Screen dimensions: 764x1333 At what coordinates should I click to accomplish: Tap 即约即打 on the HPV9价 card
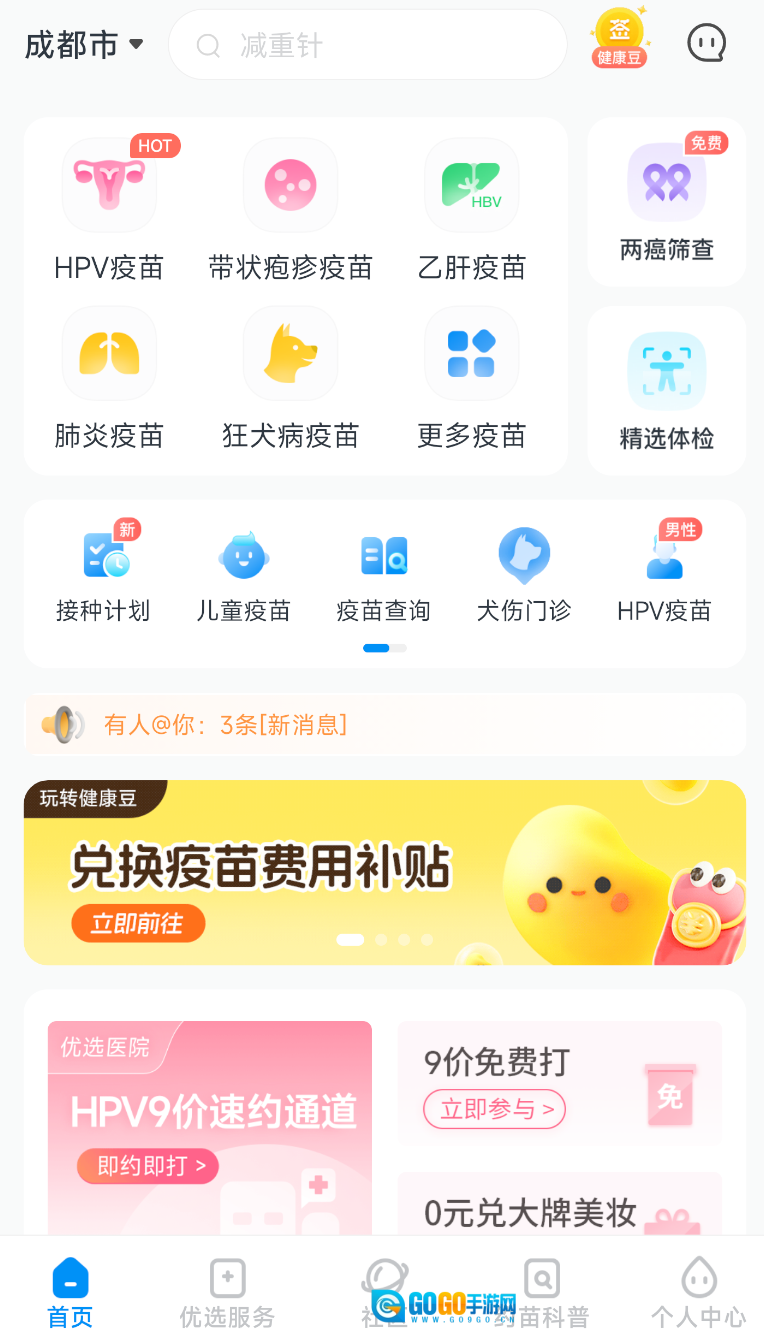(x=147, y=1166)
